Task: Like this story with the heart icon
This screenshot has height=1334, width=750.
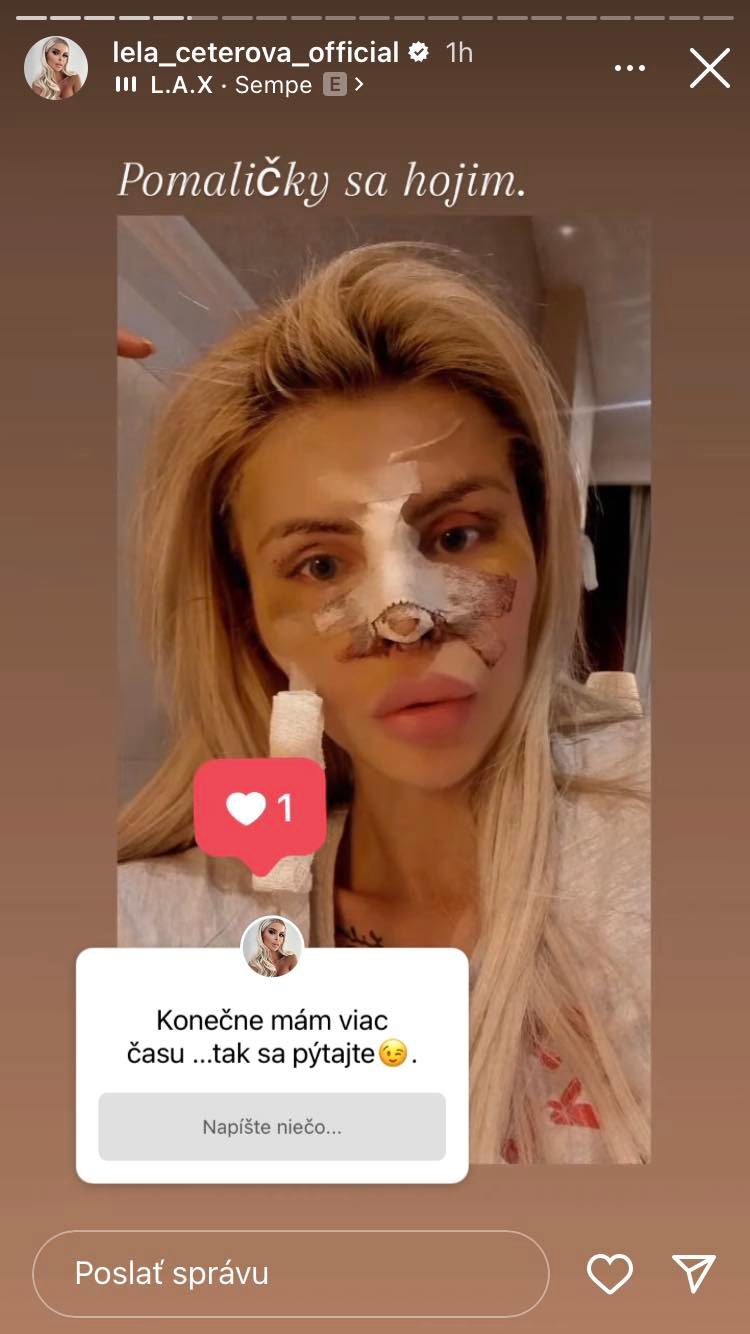Action: point(609,1273)
